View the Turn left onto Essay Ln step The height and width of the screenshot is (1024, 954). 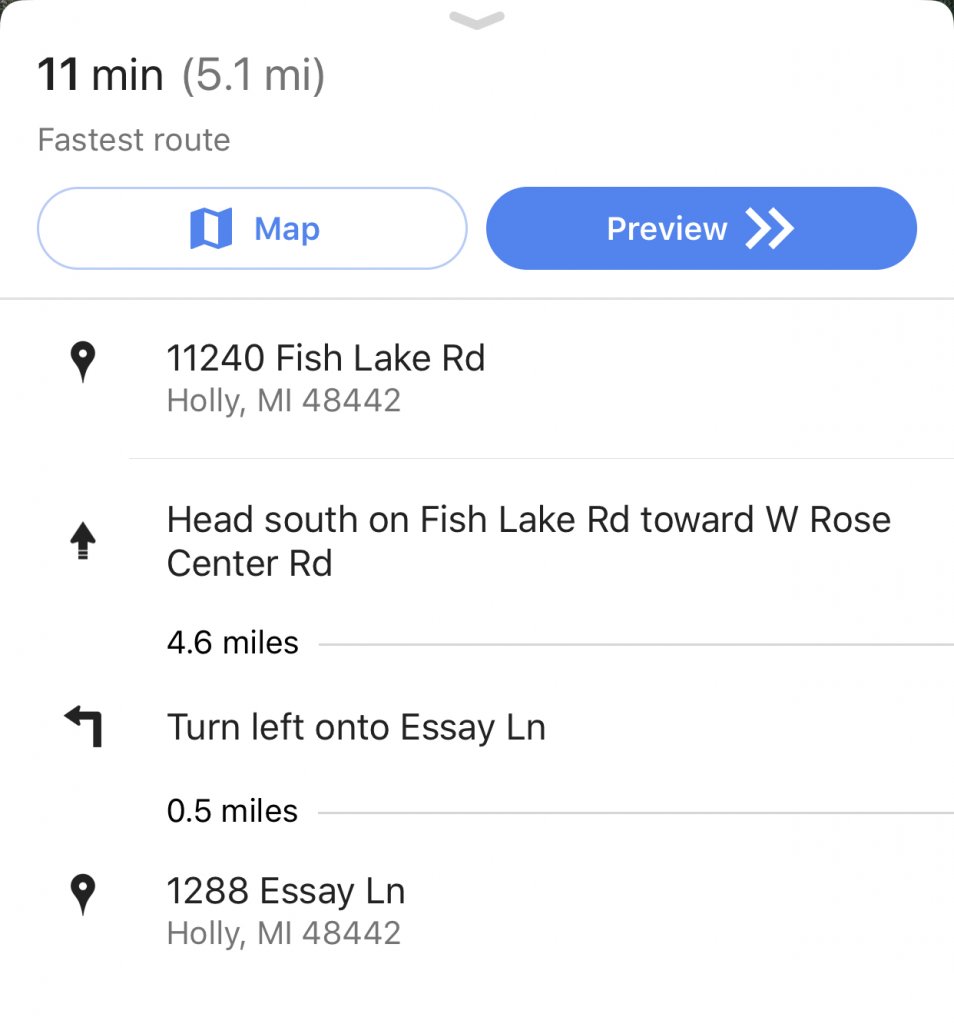coord(356,727)
